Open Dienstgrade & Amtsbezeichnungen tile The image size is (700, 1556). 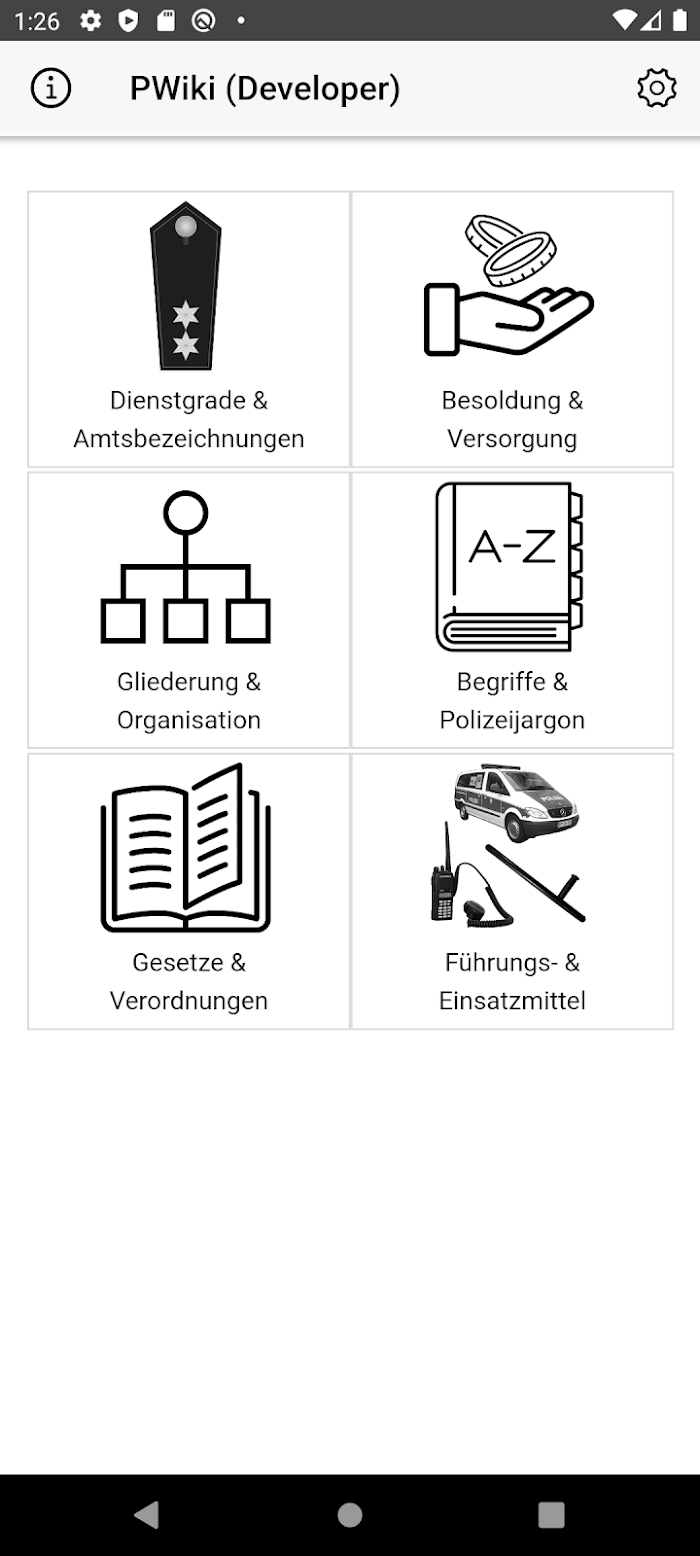(x=189, y=329)
